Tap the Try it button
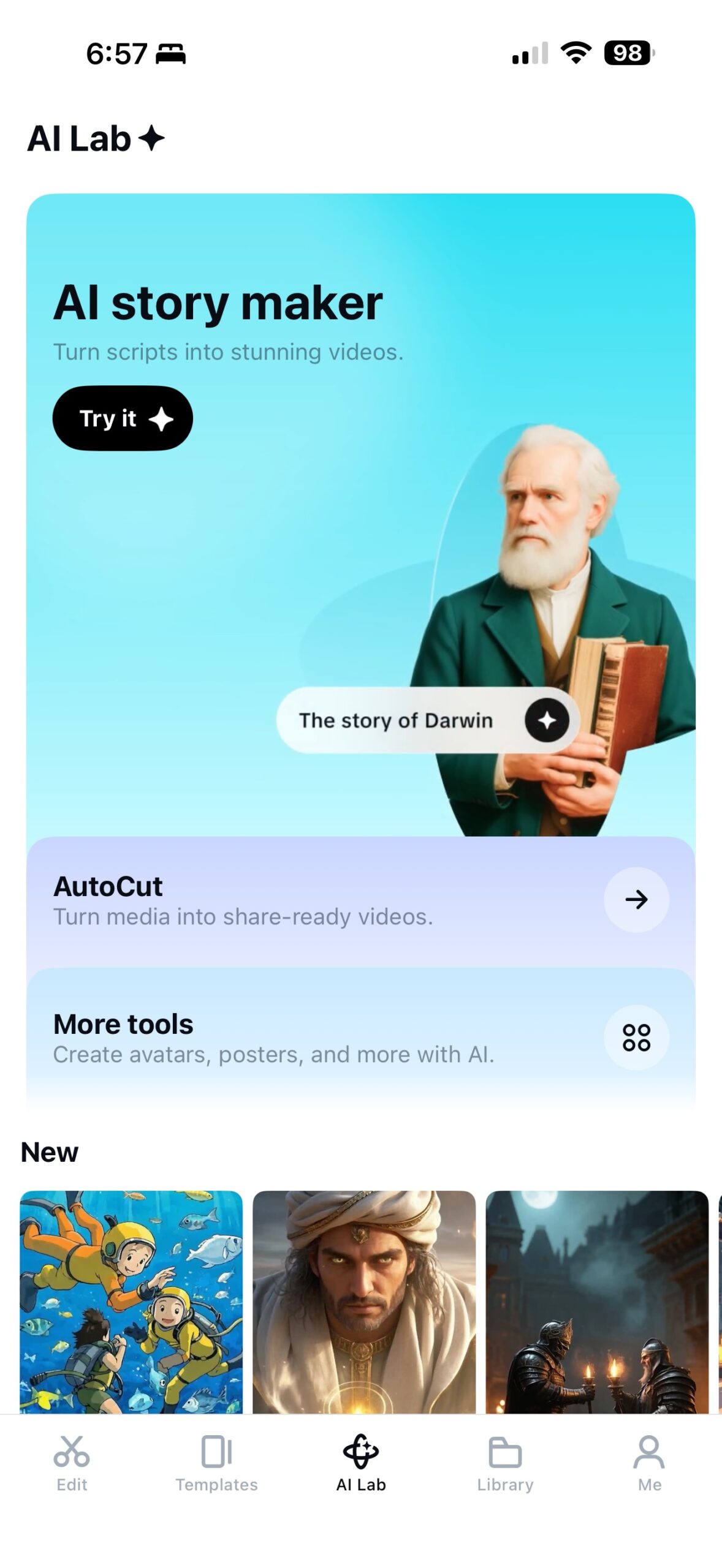This screenshot has width=722, height=1568. (x=123, y=418)
